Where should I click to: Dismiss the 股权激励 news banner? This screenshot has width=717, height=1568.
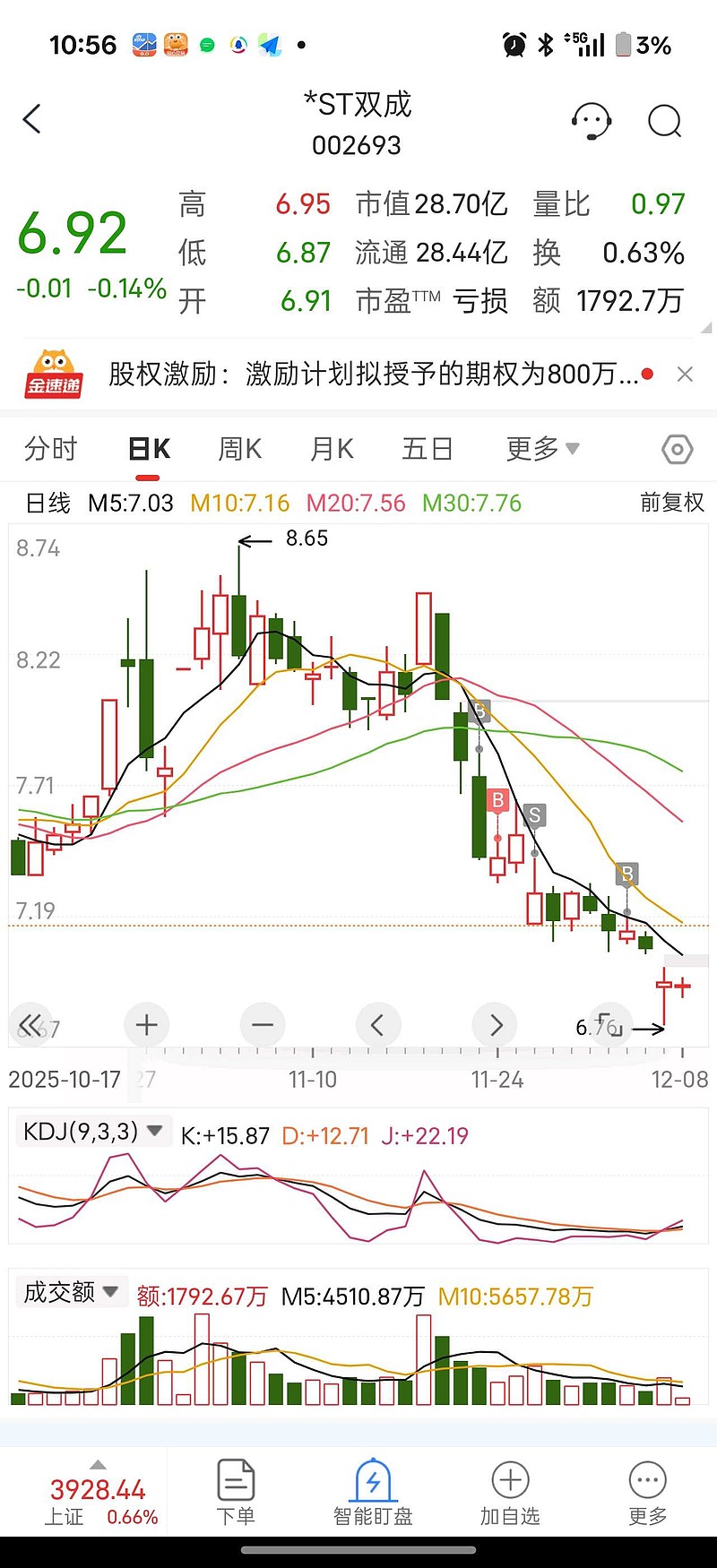coord(685,375)
